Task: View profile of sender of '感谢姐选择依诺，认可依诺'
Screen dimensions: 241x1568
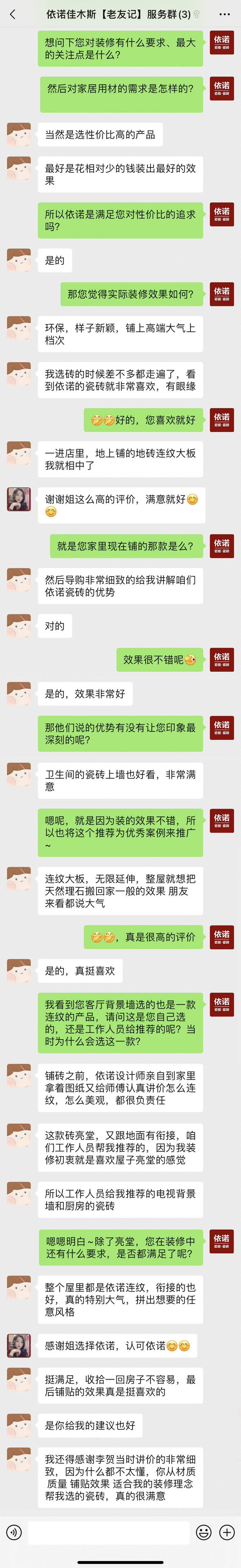Action: point(19,1345)
